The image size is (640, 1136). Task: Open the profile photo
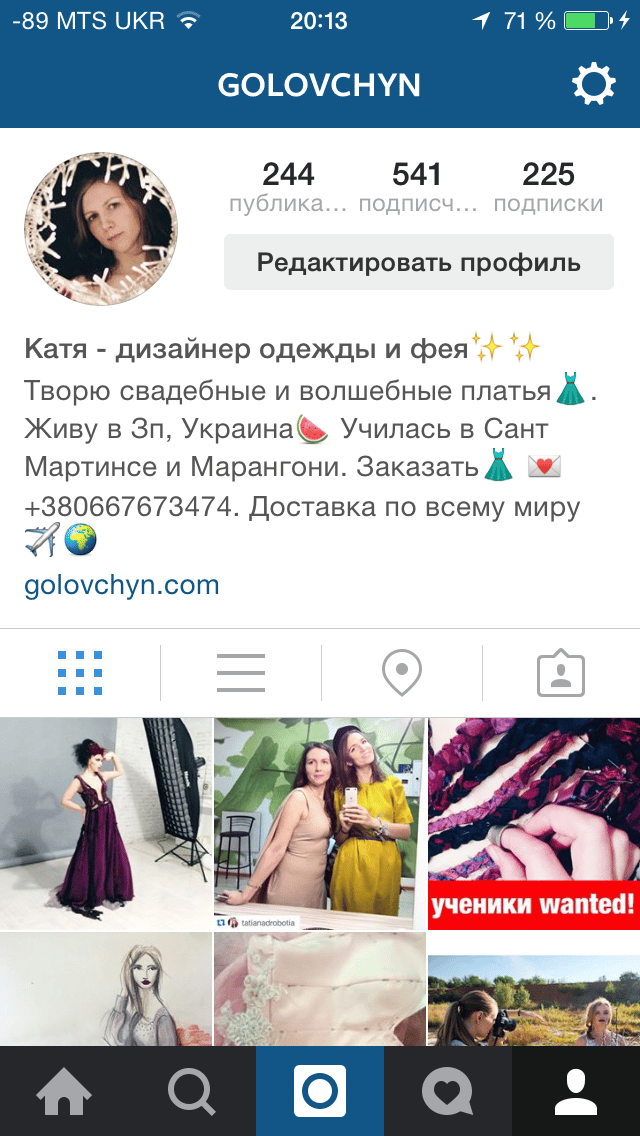pos(101,229)
